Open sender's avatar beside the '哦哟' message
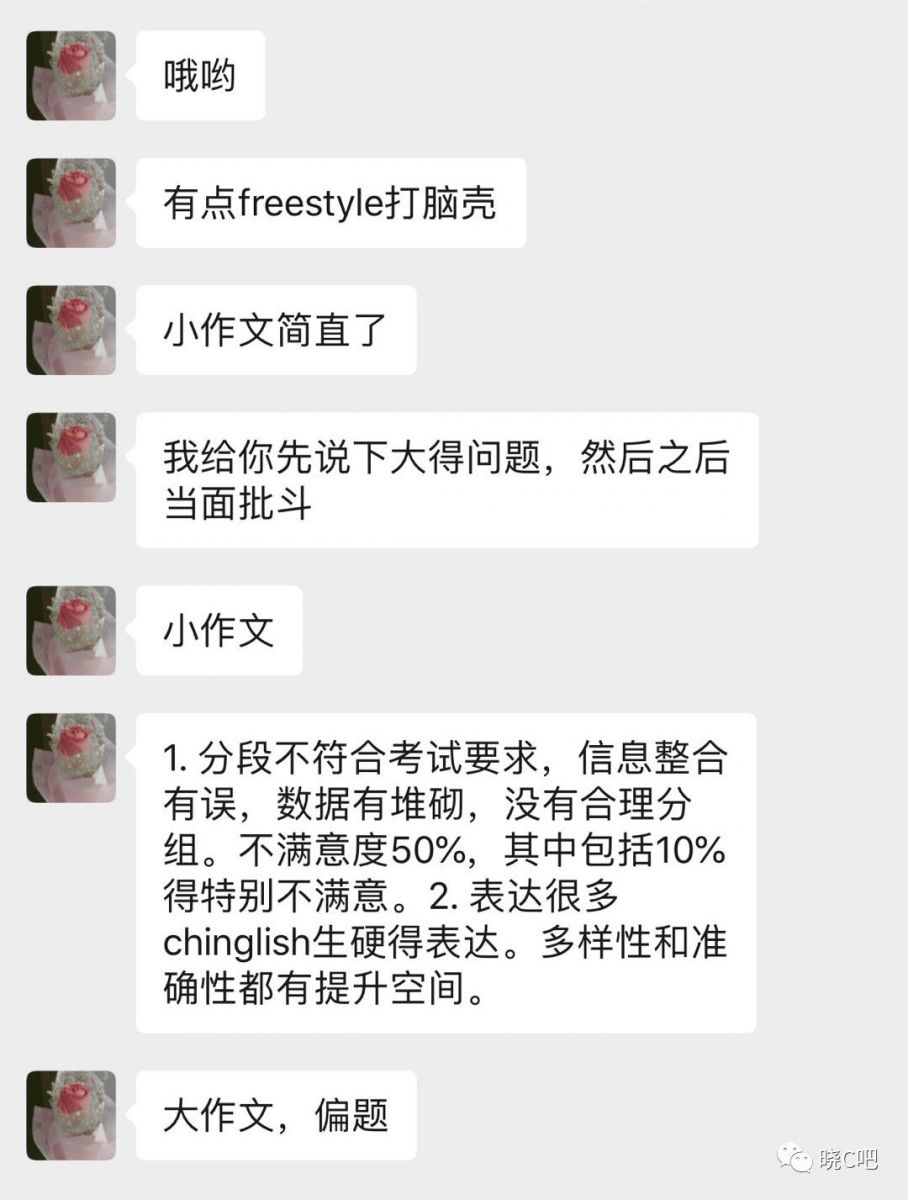 (x=71, y=76)
